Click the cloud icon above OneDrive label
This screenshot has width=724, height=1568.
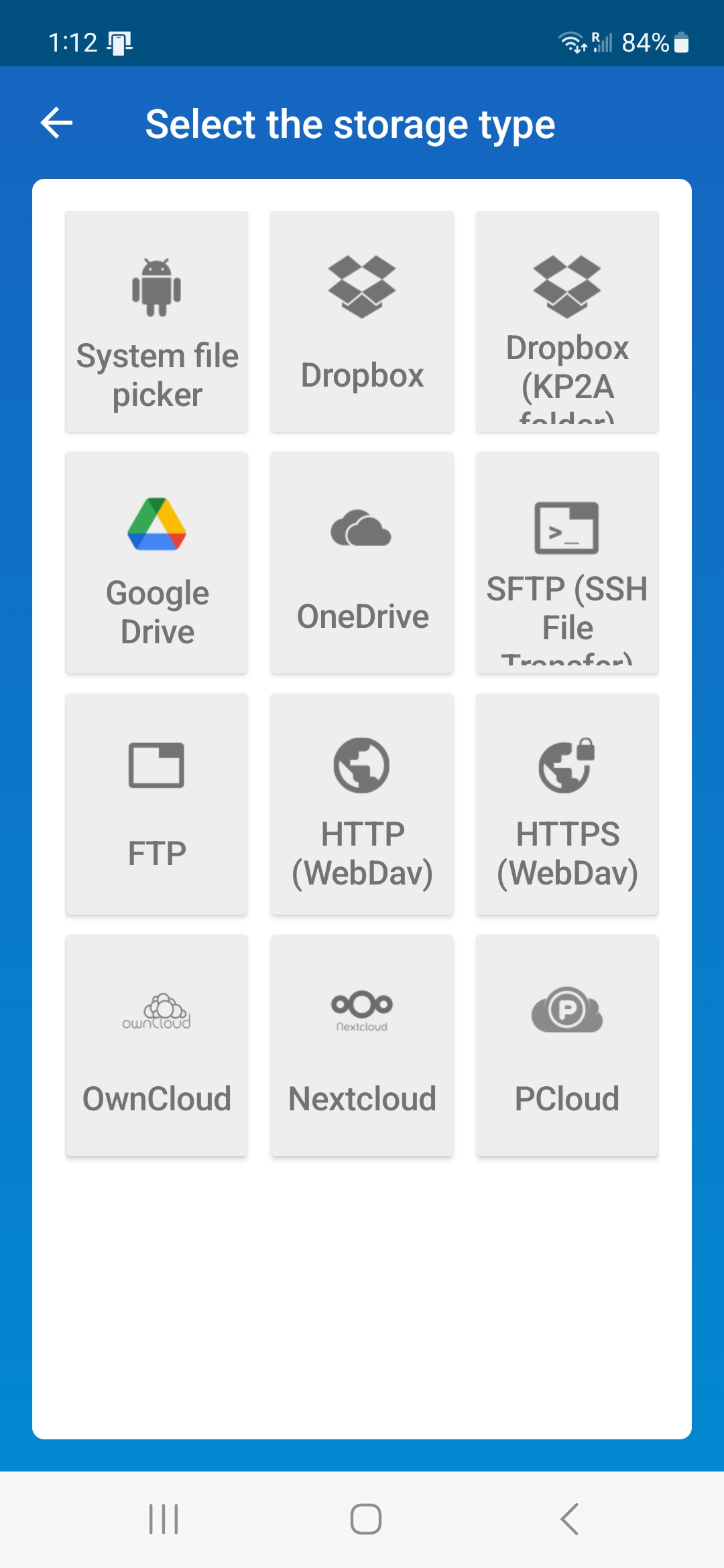[361, 529]
